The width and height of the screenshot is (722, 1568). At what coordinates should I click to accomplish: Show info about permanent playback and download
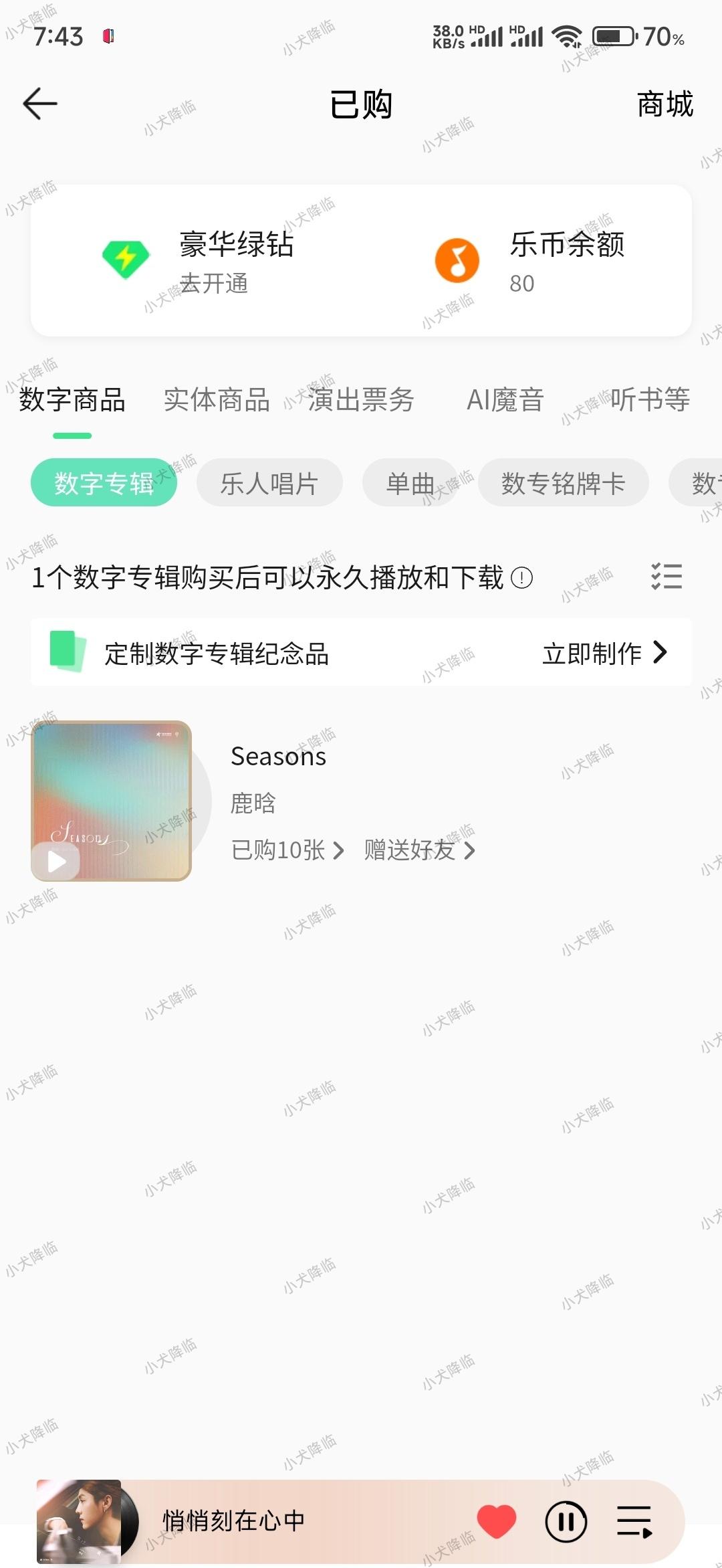point(522,578)
